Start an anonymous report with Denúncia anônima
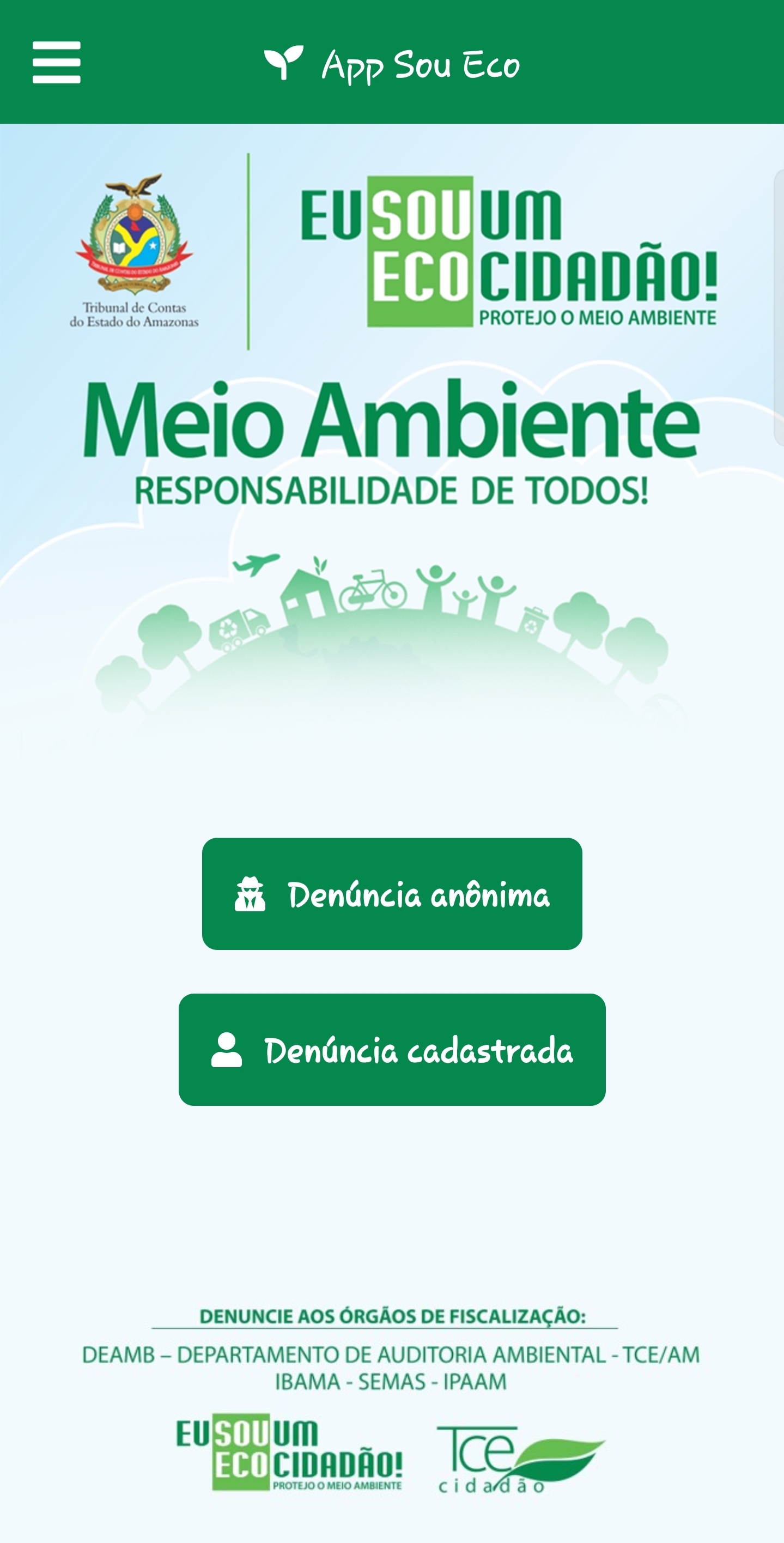Screen dimensions: 784x1543 click(392, 894)
